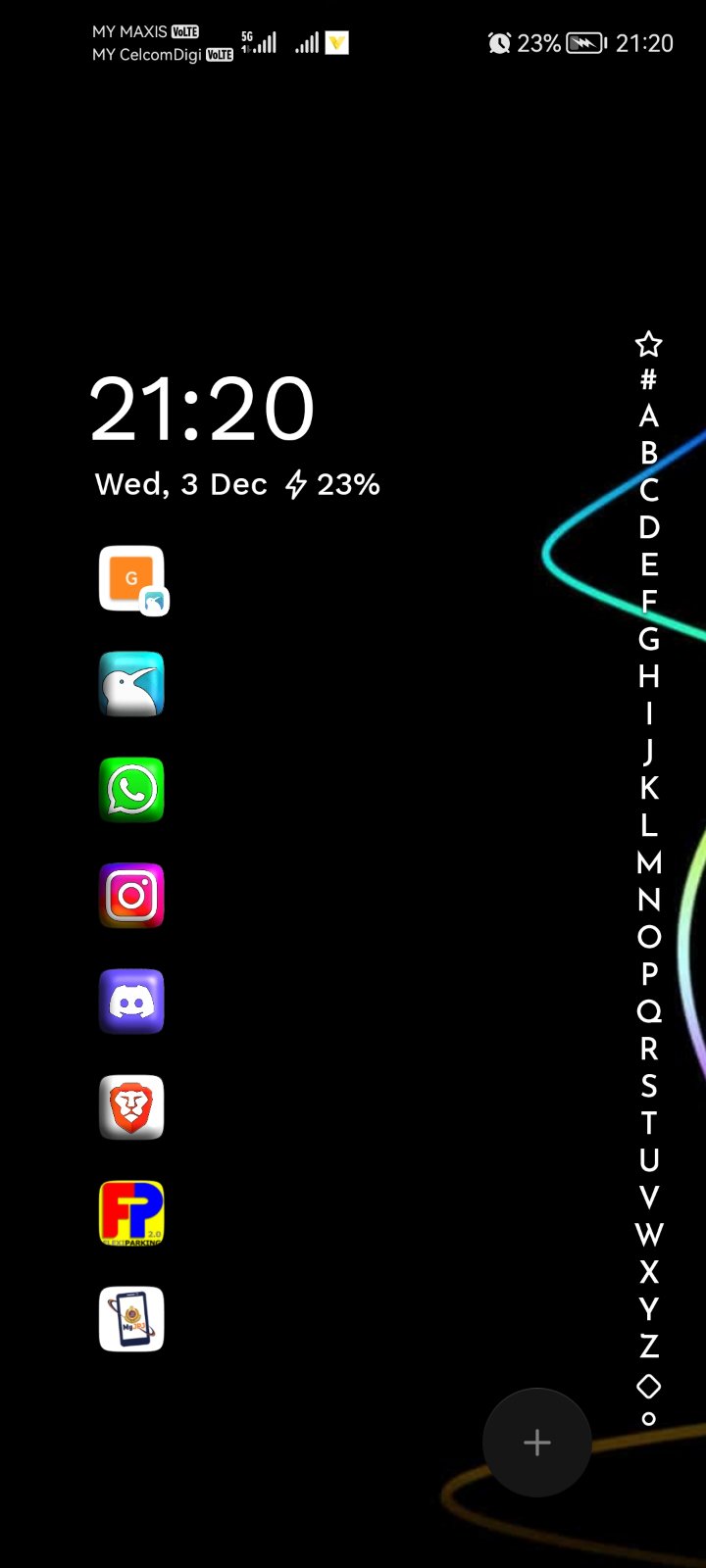Open WhatsApp

132,790
